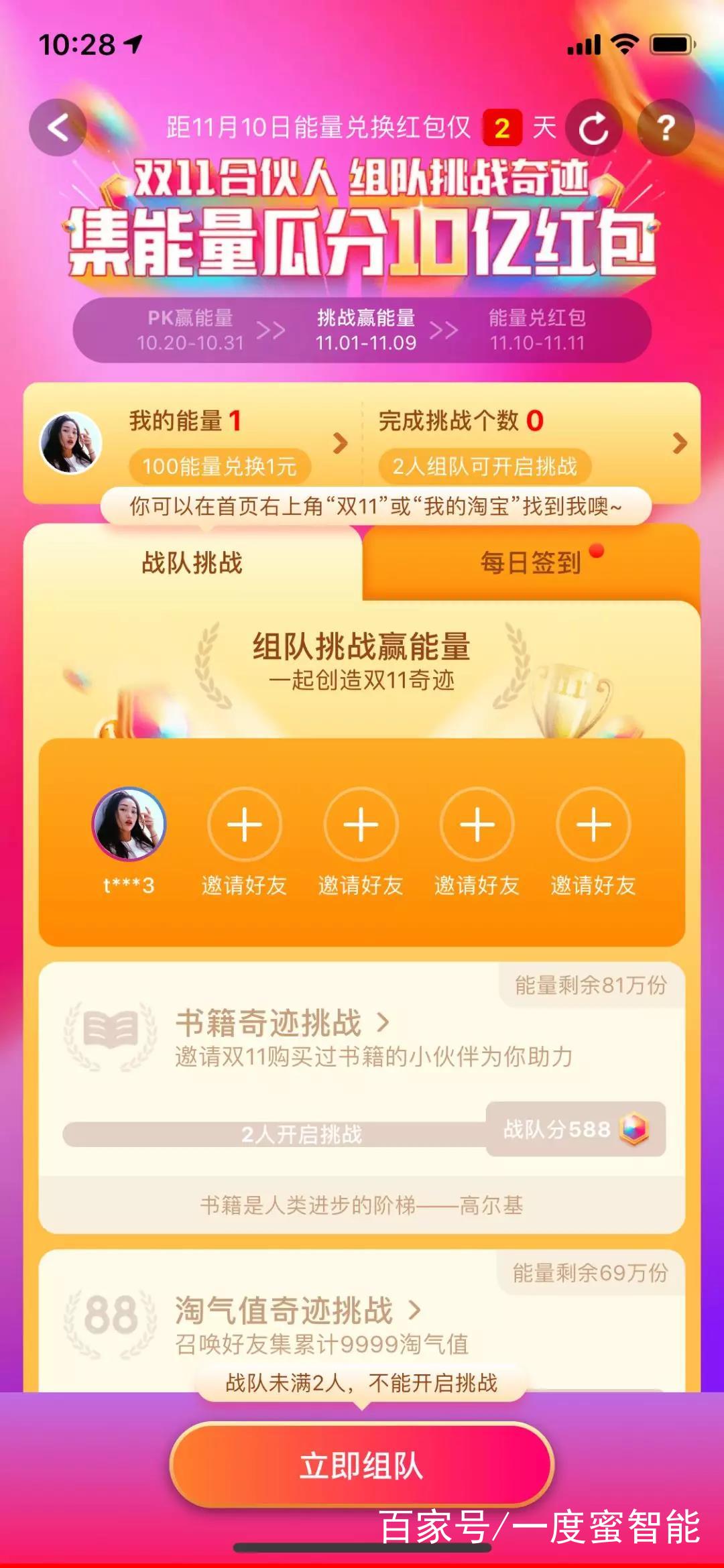Open 书籍奇迹挑战 details
The width and height of the screenshot is (724, 1568).
tap(282, 1023)
